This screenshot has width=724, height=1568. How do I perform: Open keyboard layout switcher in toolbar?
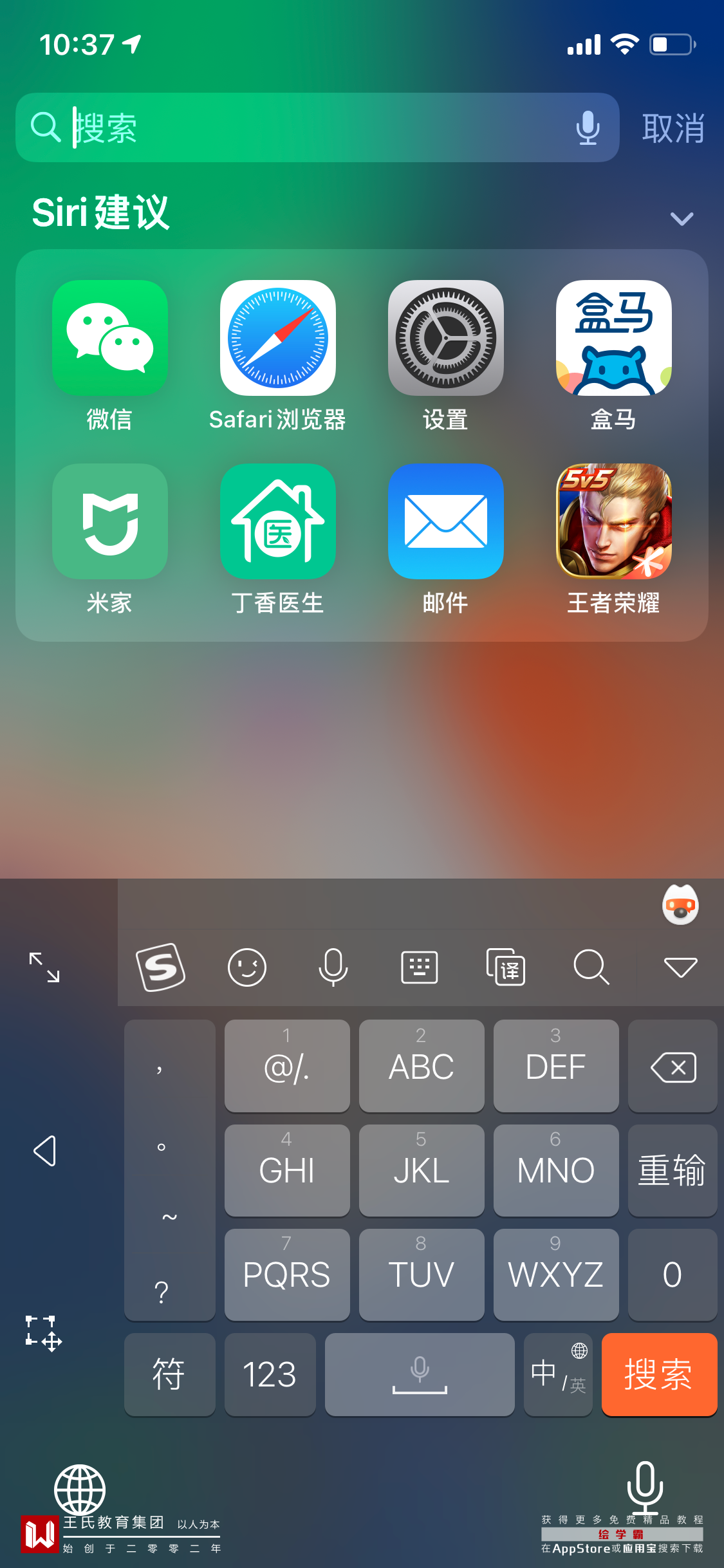[420, 967]
